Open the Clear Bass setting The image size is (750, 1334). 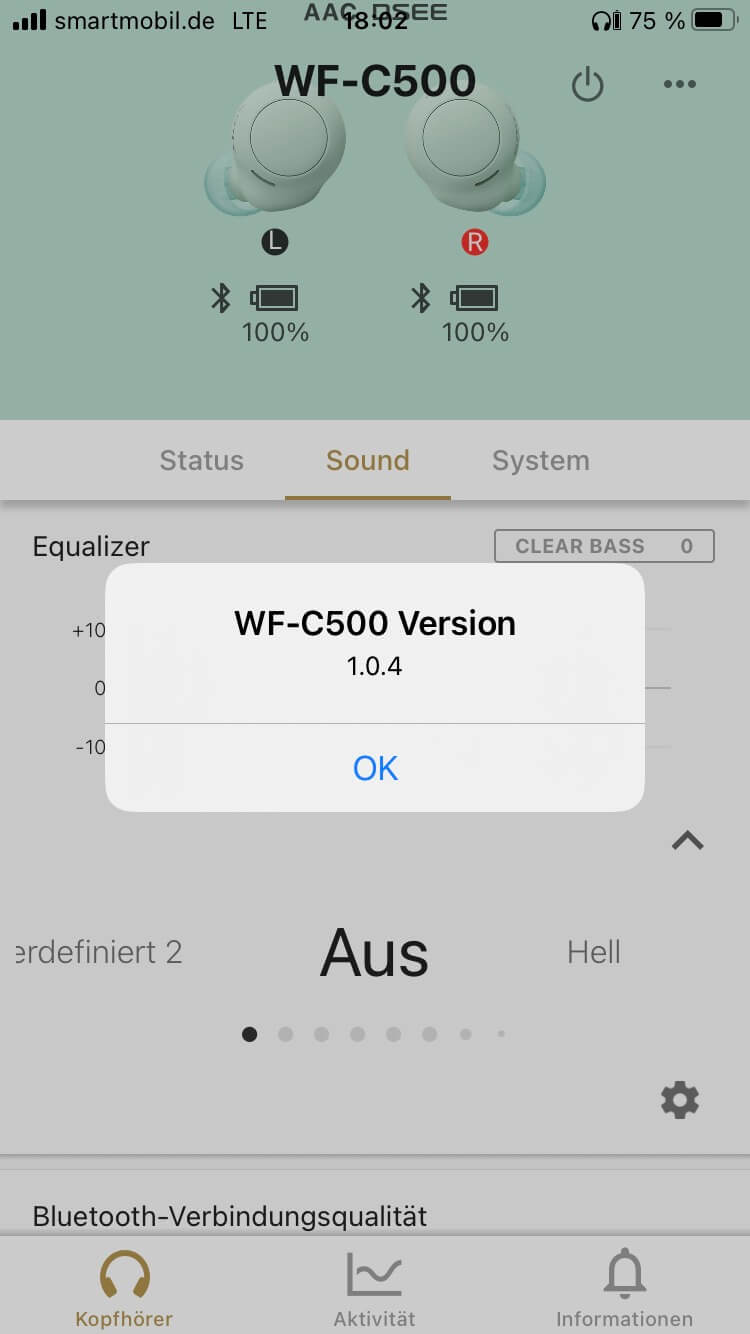click(x=604, y=546)
